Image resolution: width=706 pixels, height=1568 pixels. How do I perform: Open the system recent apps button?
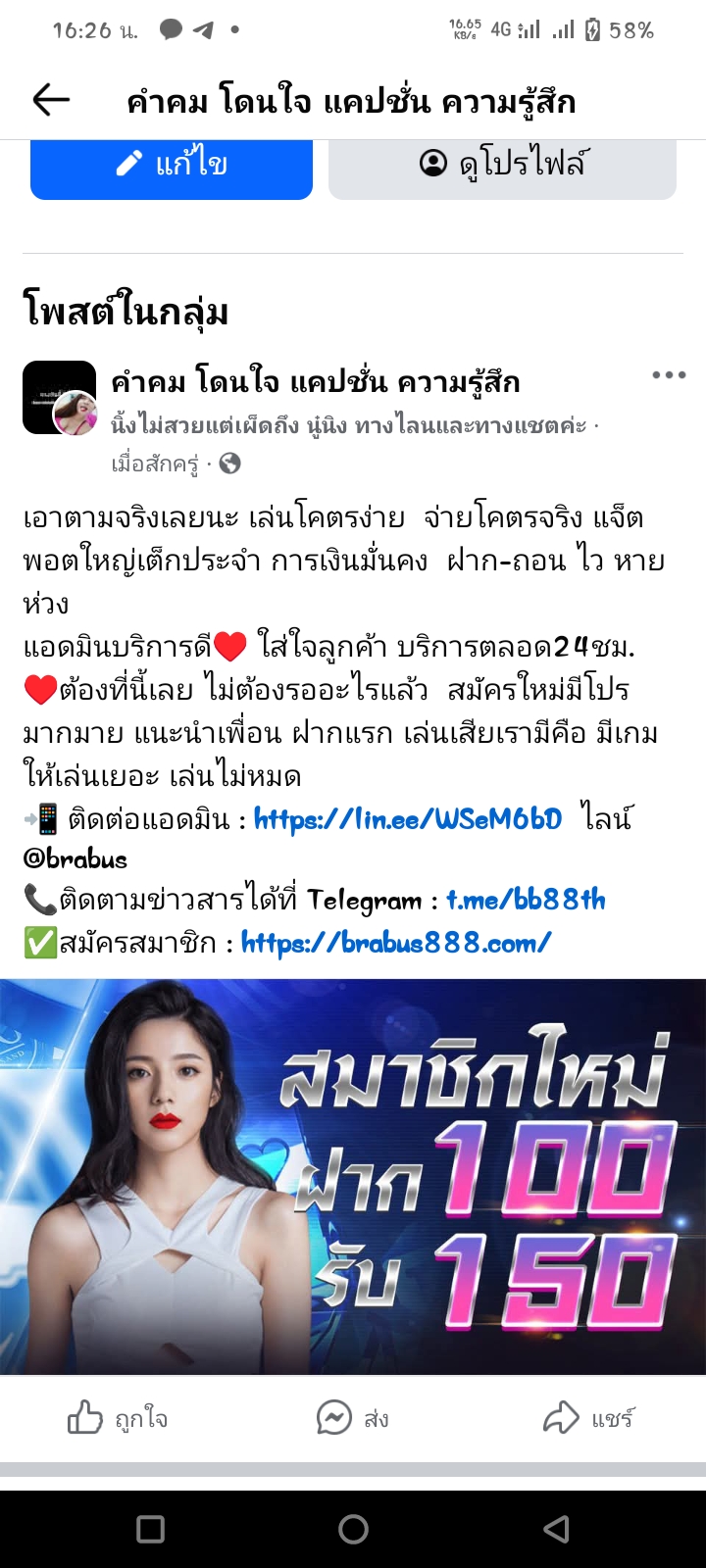(150, 1529)
